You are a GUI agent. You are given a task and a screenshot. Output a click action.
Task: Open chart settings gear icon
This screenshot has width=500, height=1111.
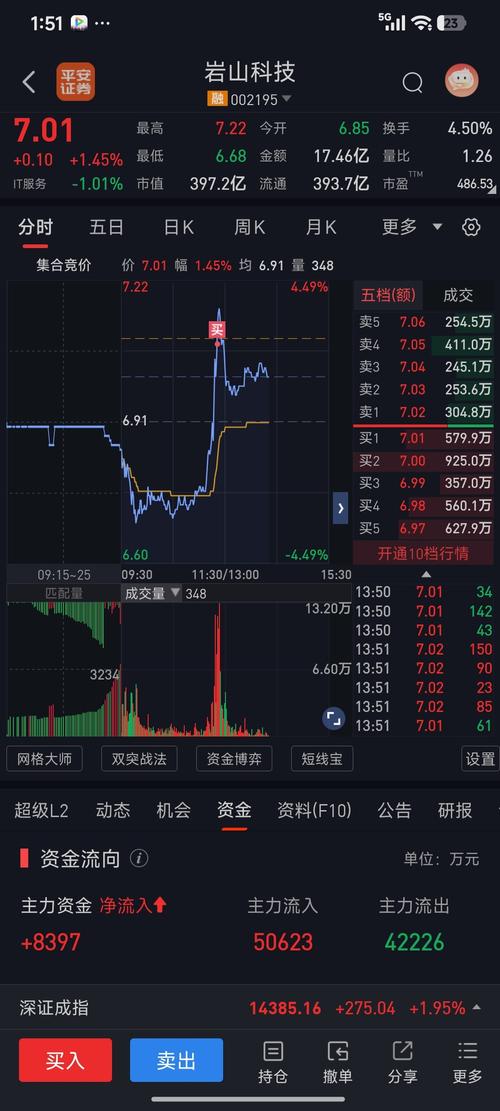click(x=471, y=227)
